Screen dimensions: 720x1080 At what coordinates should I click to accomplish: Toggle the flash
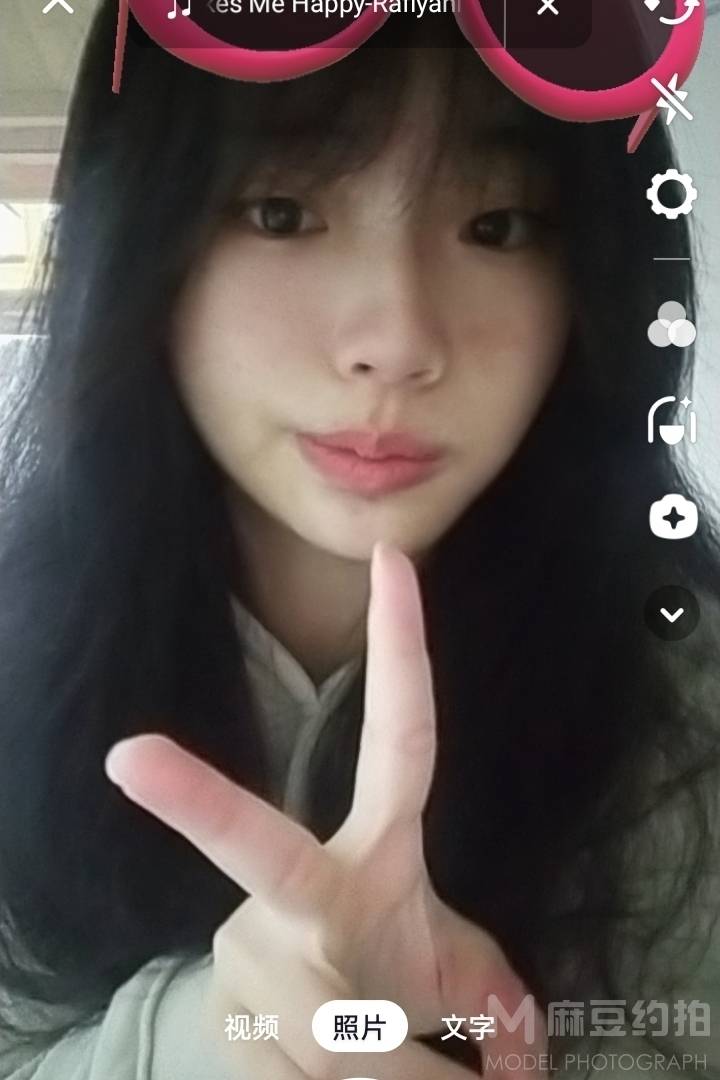tap(671, 100)
